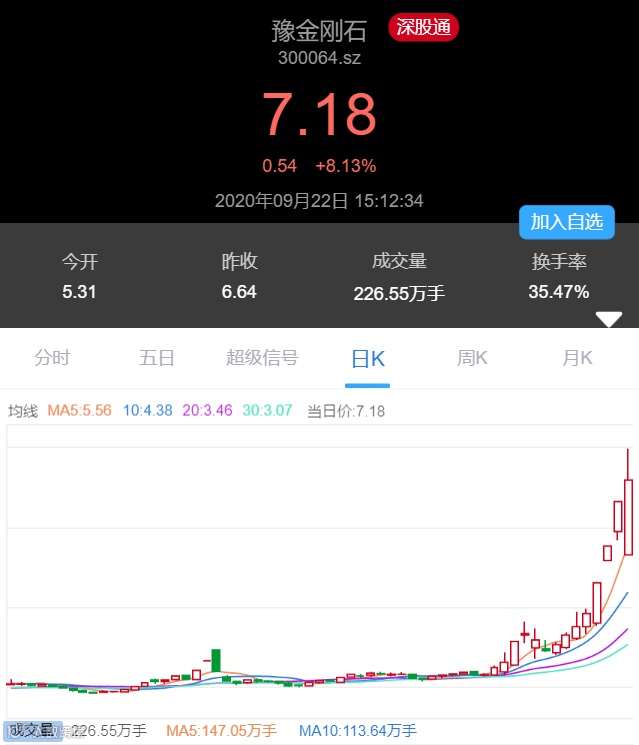
Task: Switch to the 月K chart tab
Action: (x=577, y=358)
